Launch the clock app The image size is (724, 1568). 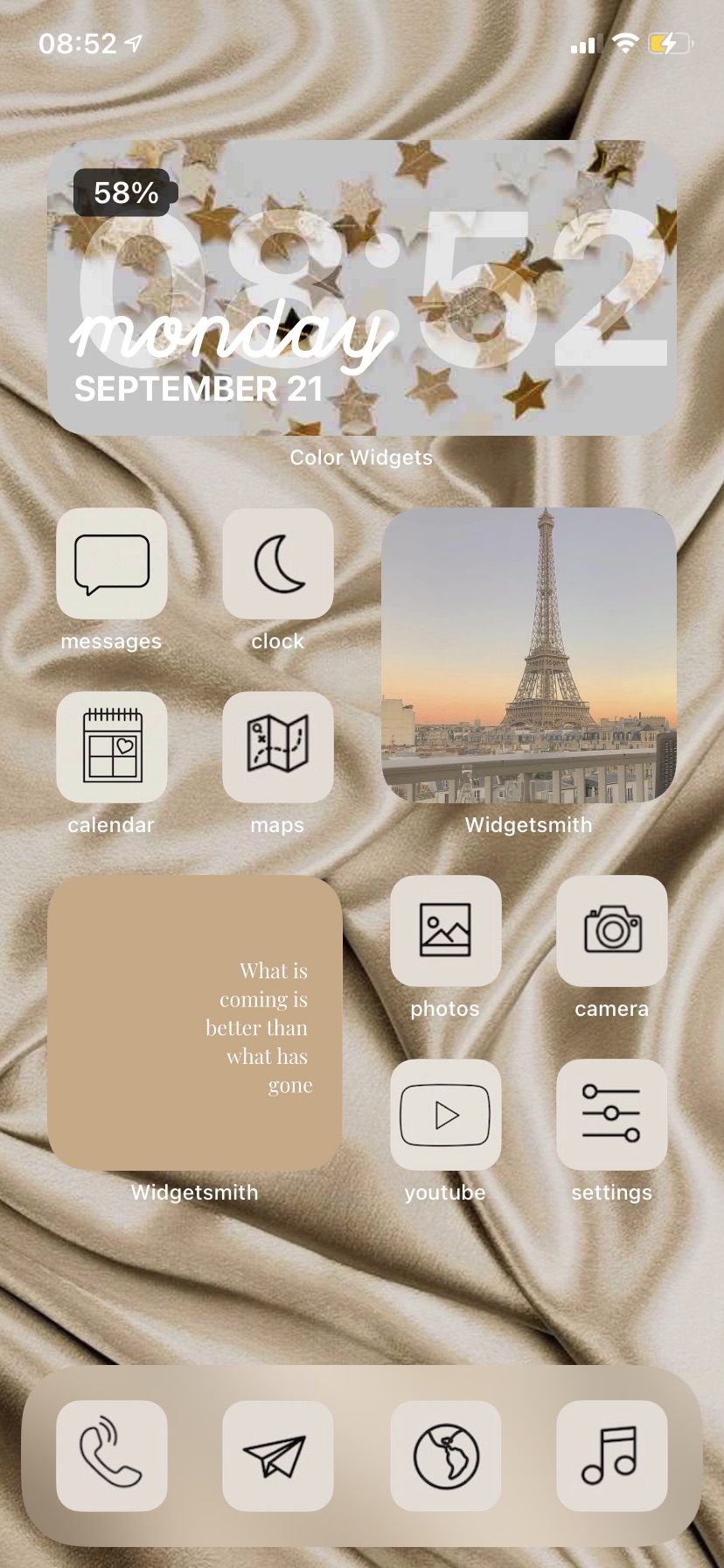[x=278, y=564]
